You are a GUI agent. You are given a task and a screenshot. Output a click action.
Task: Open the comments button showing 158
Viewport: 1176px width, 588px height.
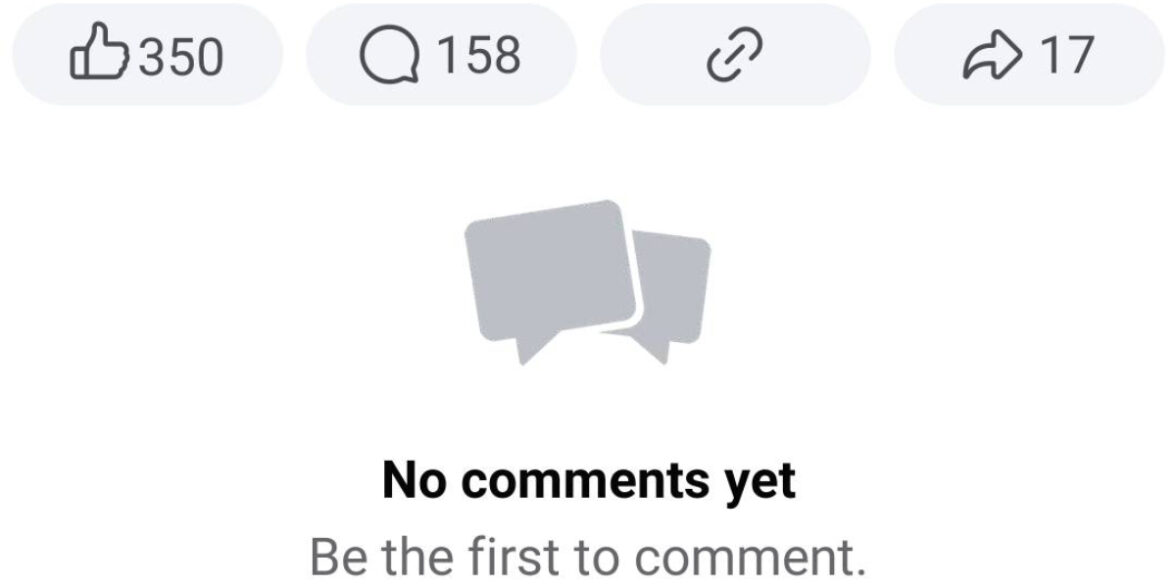coord(441,56)
